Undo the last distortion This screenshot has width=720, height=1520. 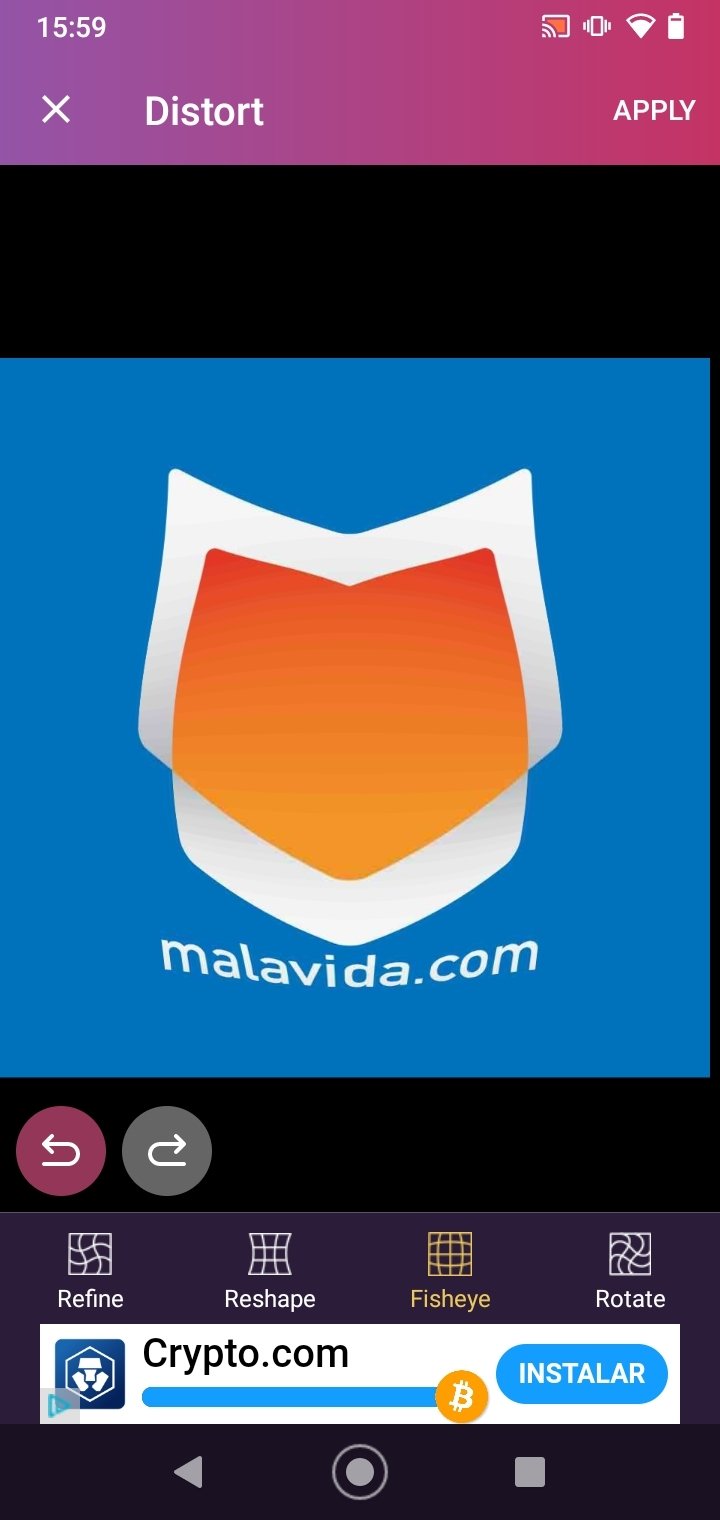(60, 1151)
